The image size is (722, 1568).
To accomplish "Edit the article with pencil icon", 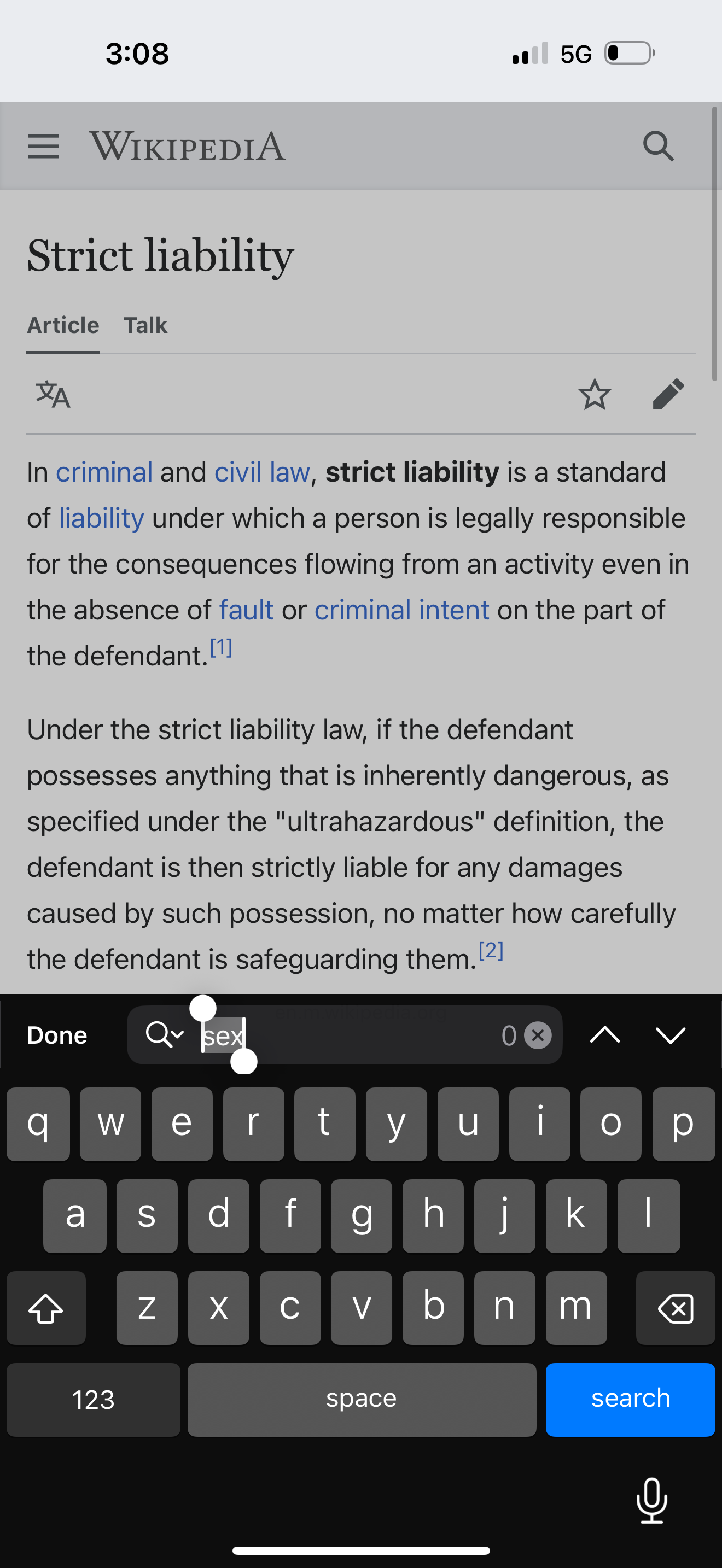I will coord(668,394).
